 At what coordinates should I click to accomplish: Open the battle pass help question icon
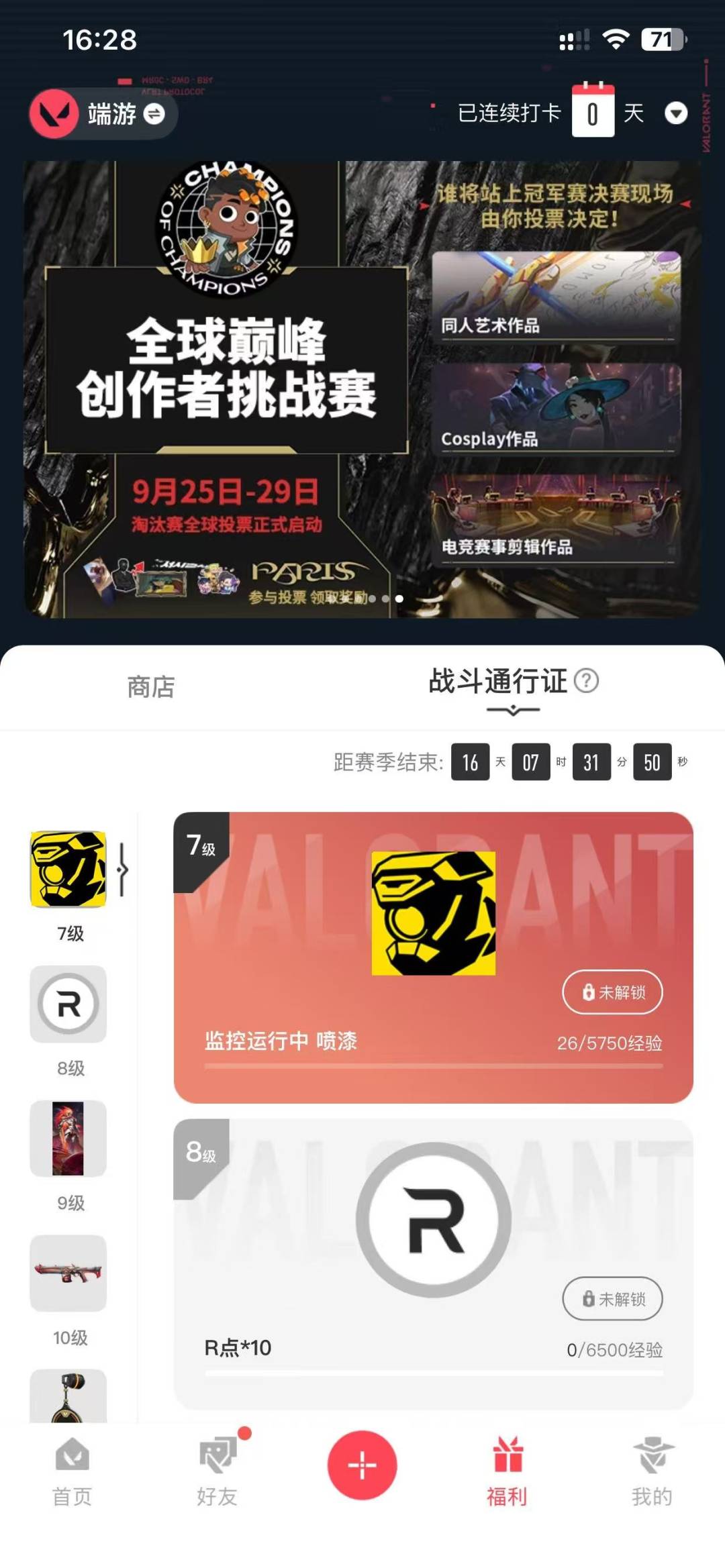pos(587,680)
